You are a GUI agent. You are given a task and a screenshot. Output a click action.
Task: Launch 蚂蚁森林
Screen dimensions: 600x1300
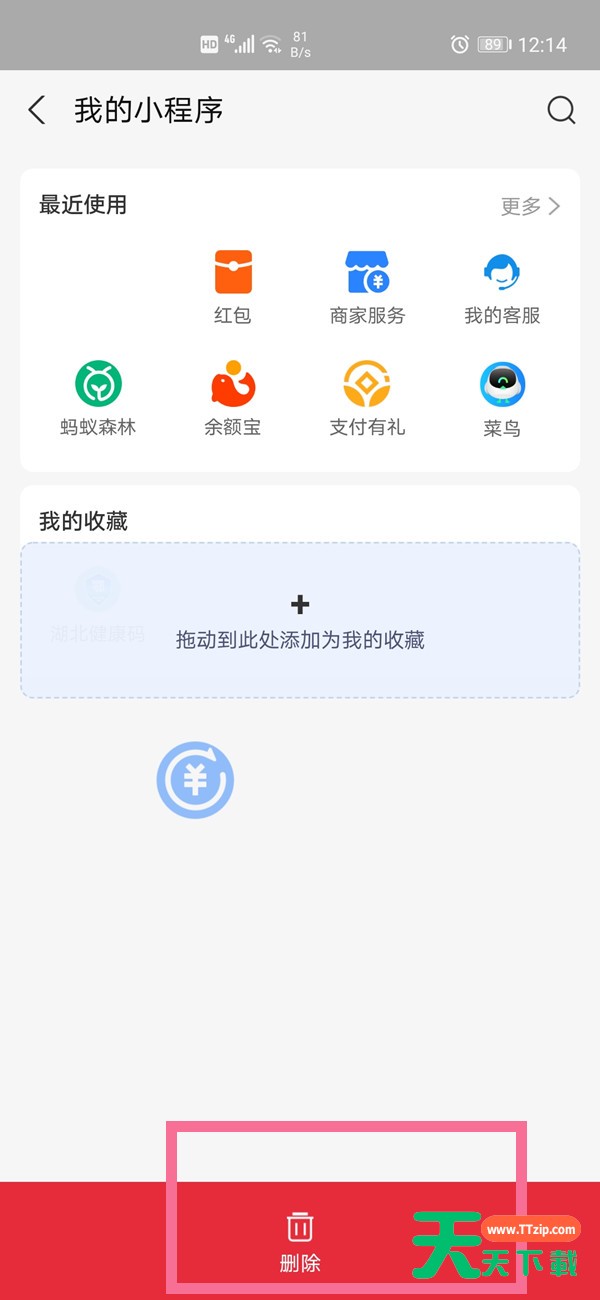tap(98, 399)
